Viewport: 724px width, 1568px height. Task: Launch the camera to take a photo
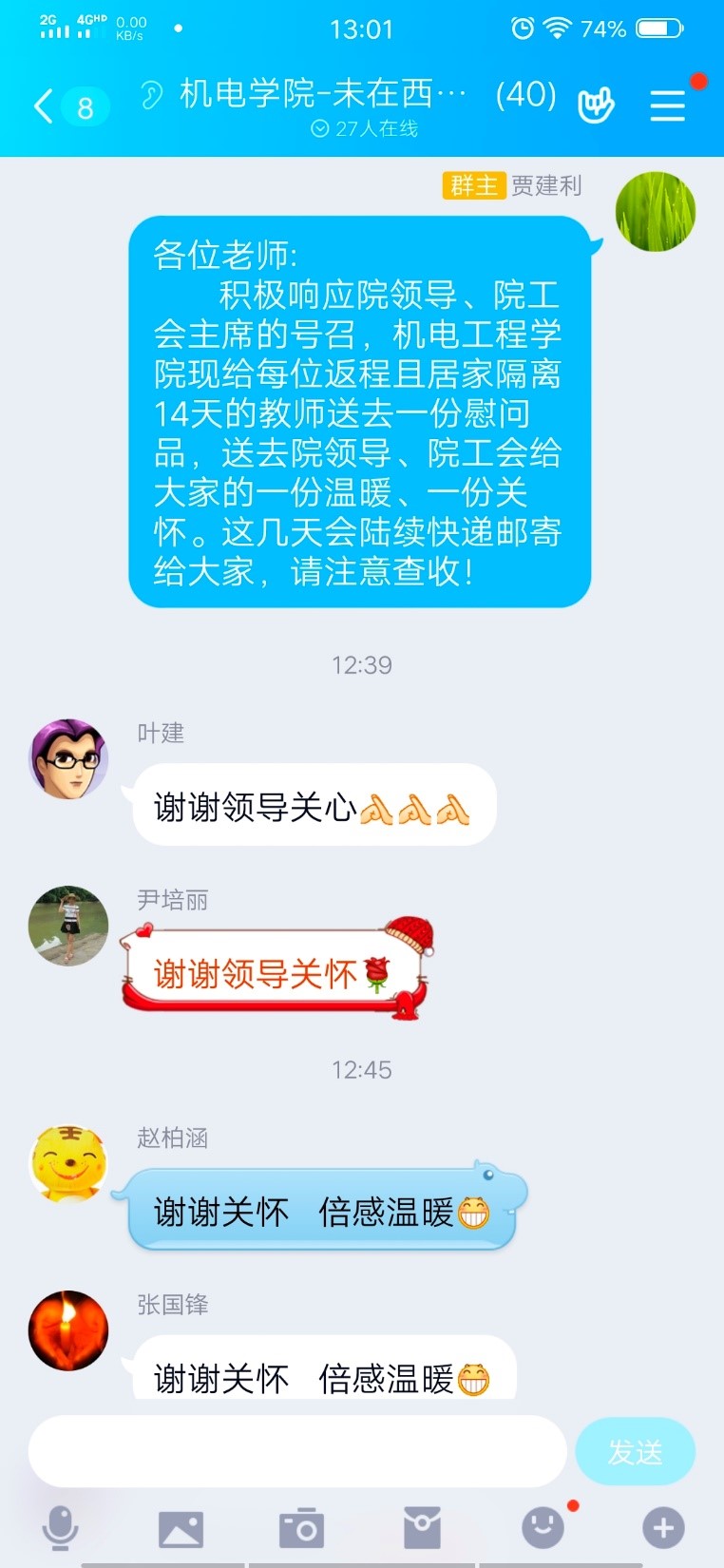pos(301,1528)
